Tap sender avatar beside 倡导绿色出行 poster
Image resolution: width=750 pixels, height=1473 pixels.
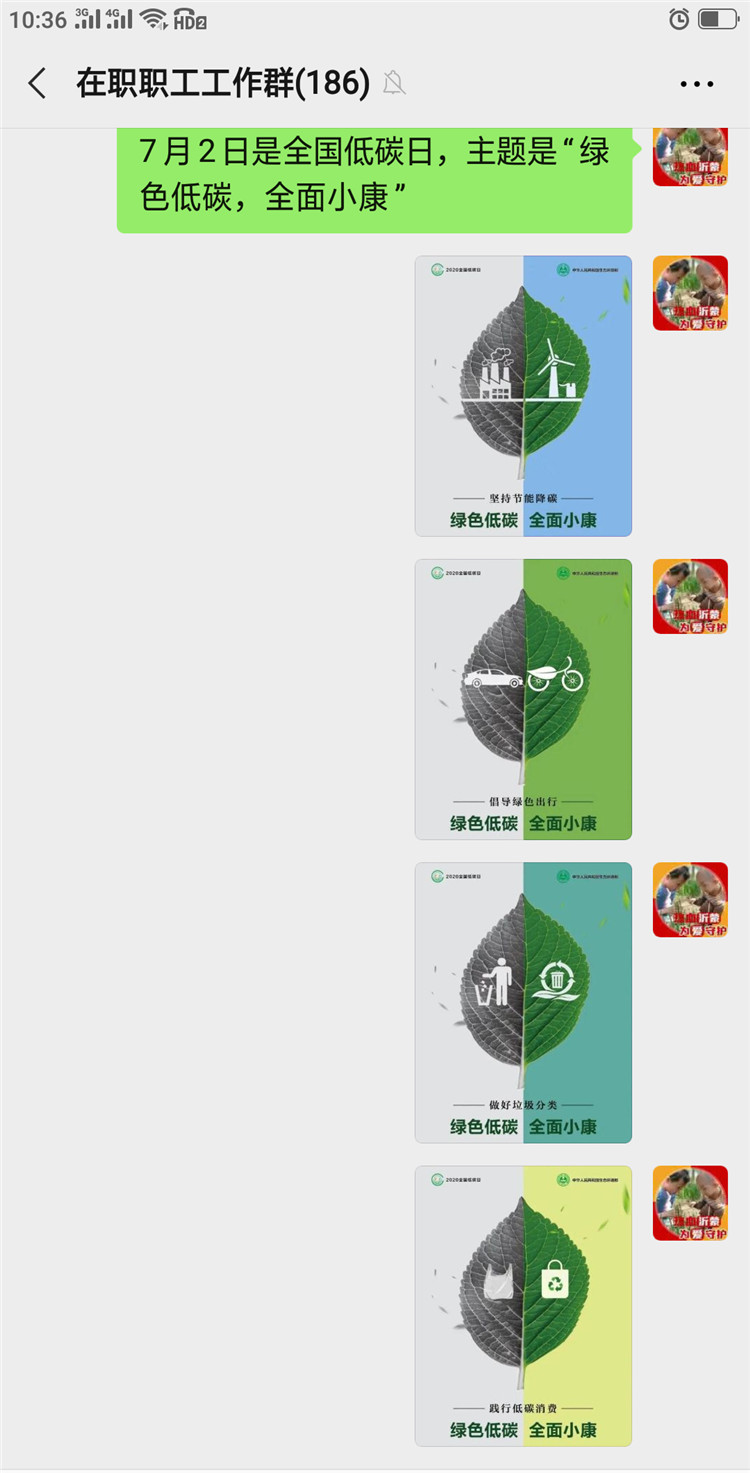690,596
